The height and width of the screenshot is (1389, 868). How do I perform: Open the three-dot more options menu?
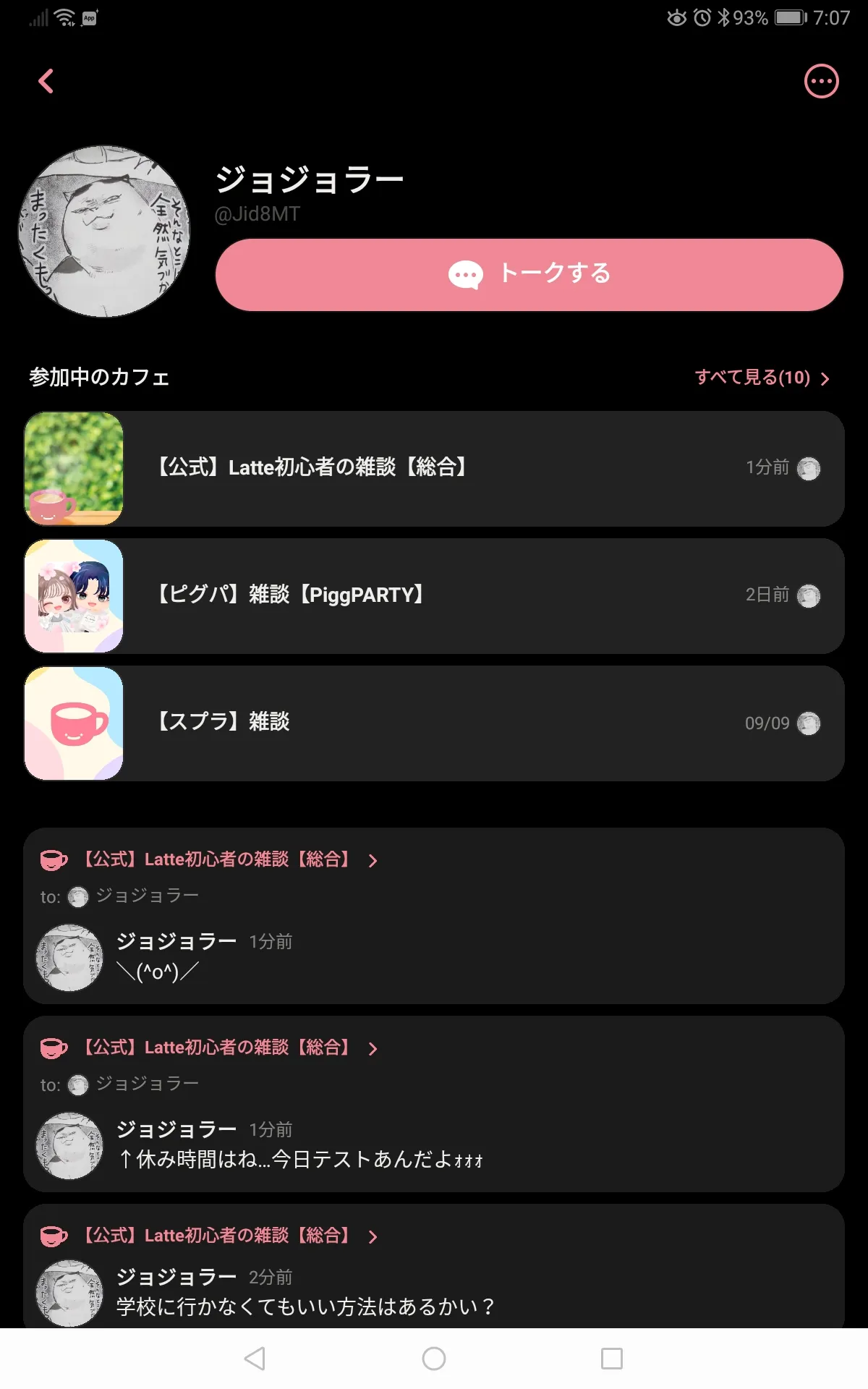[822, 81]
